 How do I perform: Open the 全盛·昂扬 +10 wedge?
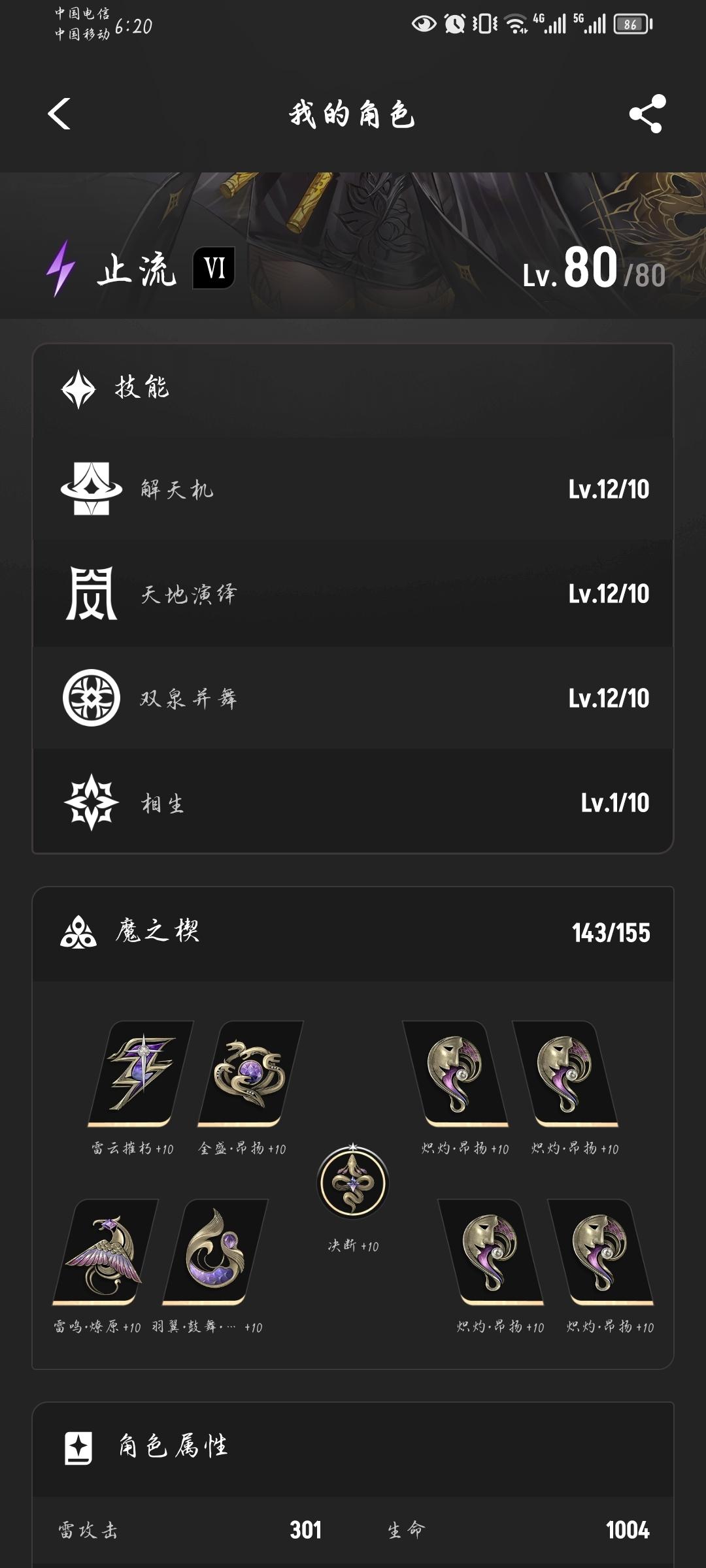[250, 1073]
